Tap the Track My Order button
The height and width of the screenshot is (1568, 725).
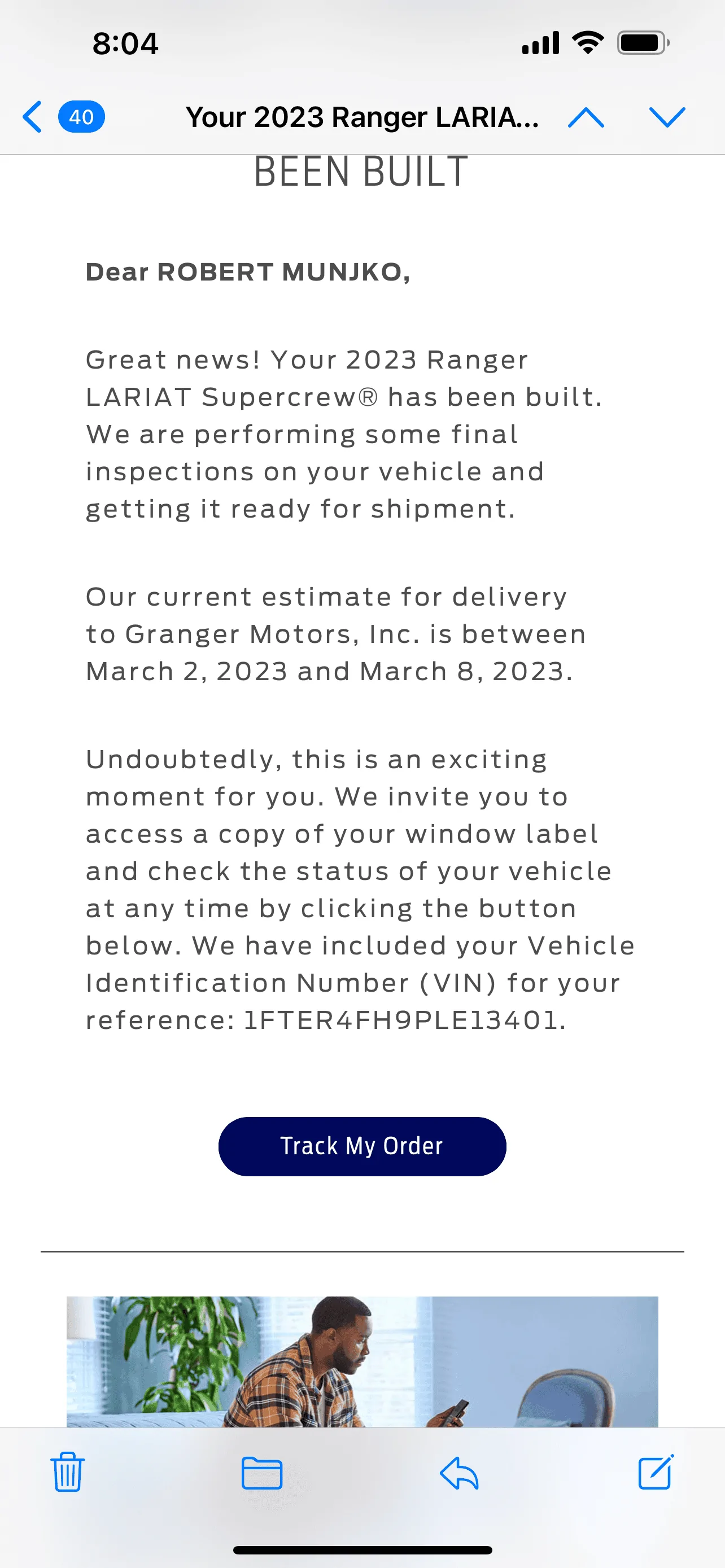(x=362, y=1146)
